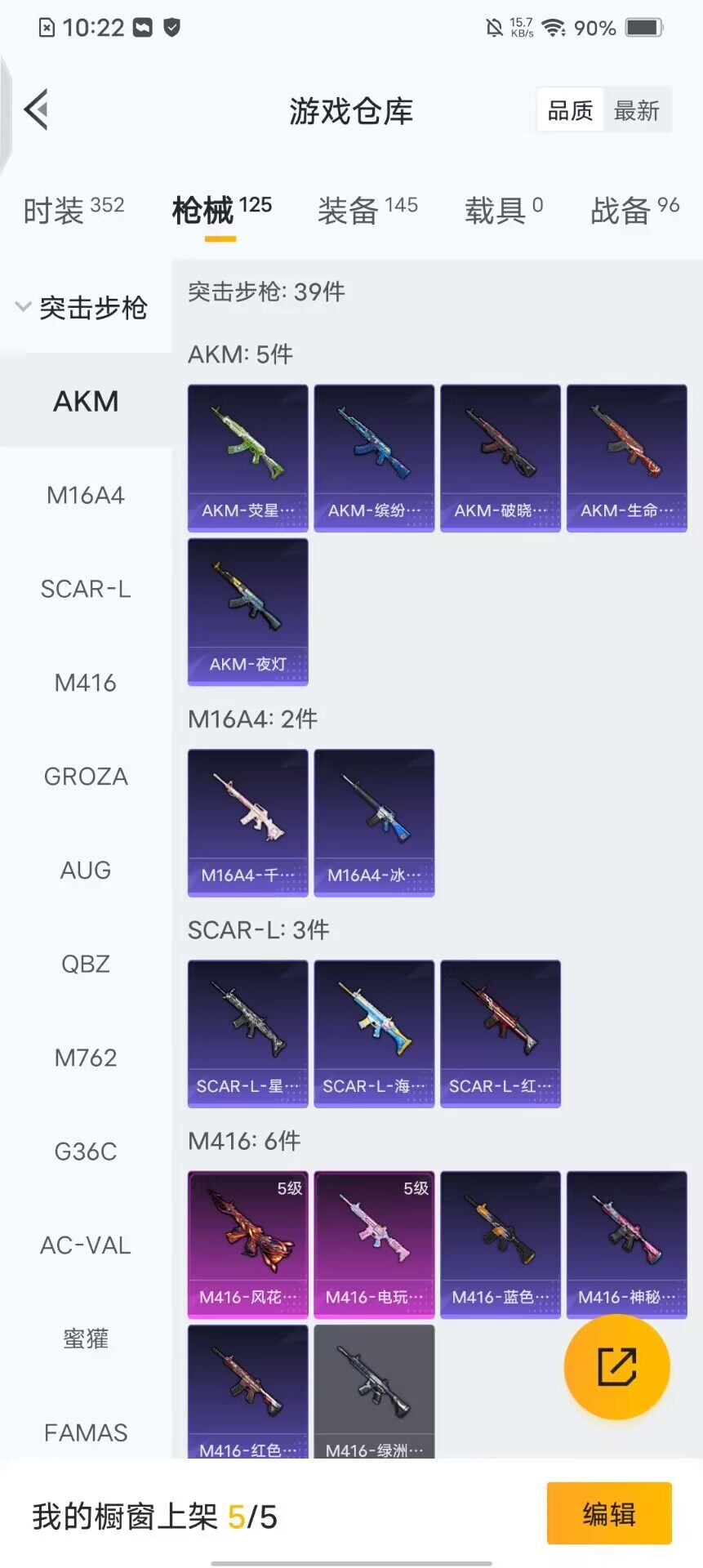This screenshot has width=703, height=1568.
Task: Sort the warehouse by 最新
Action: tap(636, 110)
